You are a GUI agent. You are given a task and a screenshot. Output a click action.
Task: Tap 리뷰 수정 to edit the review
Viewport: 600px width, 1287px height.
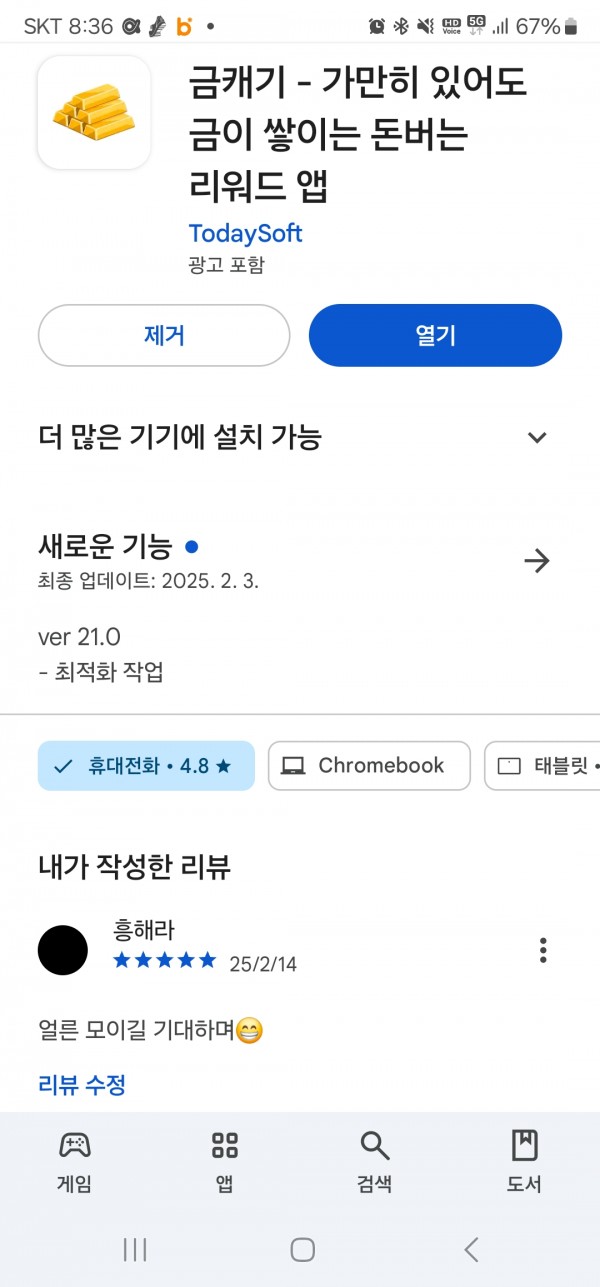pos(82,1084)
